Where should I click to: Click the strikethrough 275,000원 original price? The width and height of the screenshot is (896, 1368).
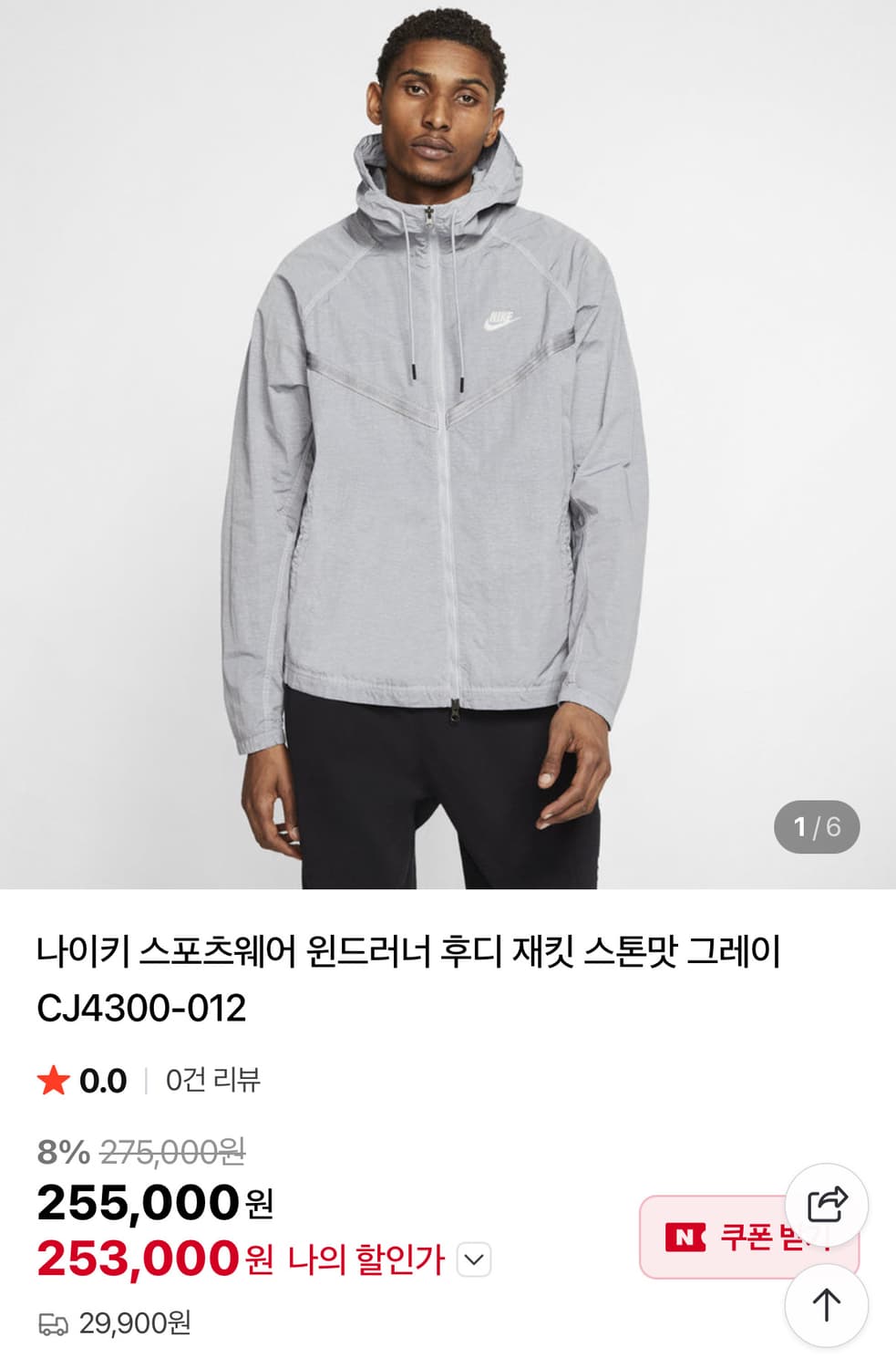(x=168, y=1154)
